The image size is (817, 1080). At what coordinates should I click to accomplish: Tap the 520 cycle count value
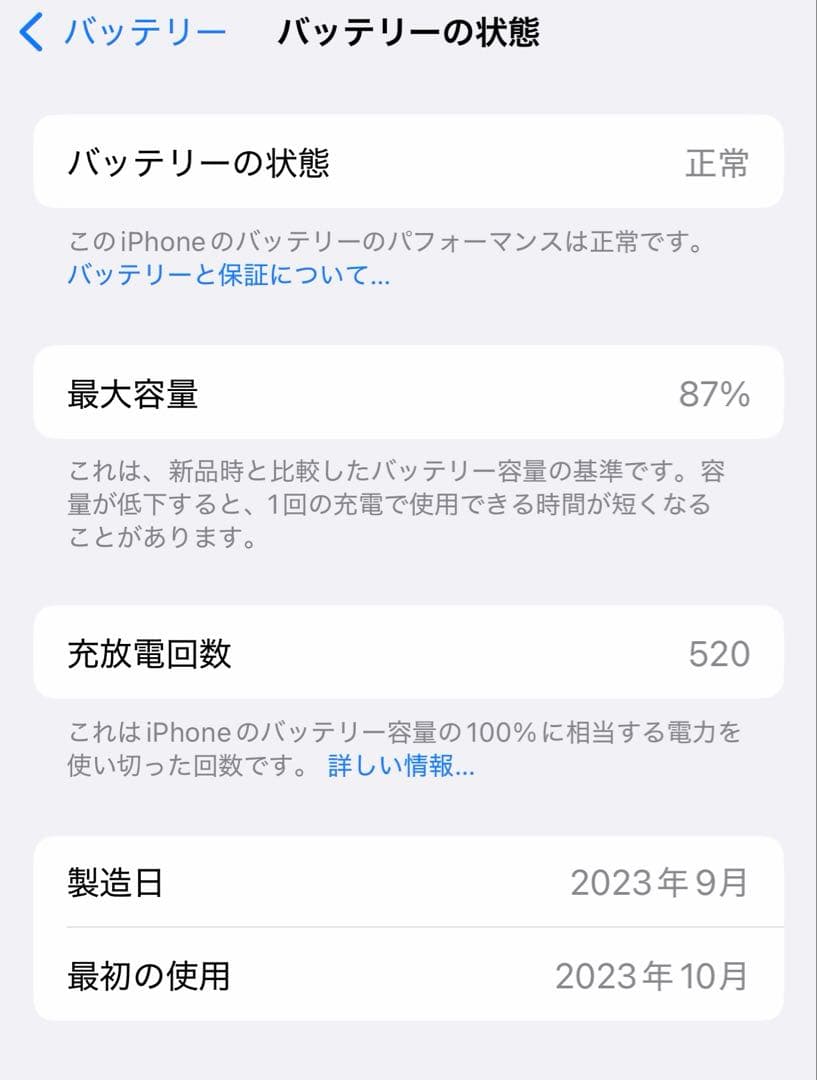point(719,652)
